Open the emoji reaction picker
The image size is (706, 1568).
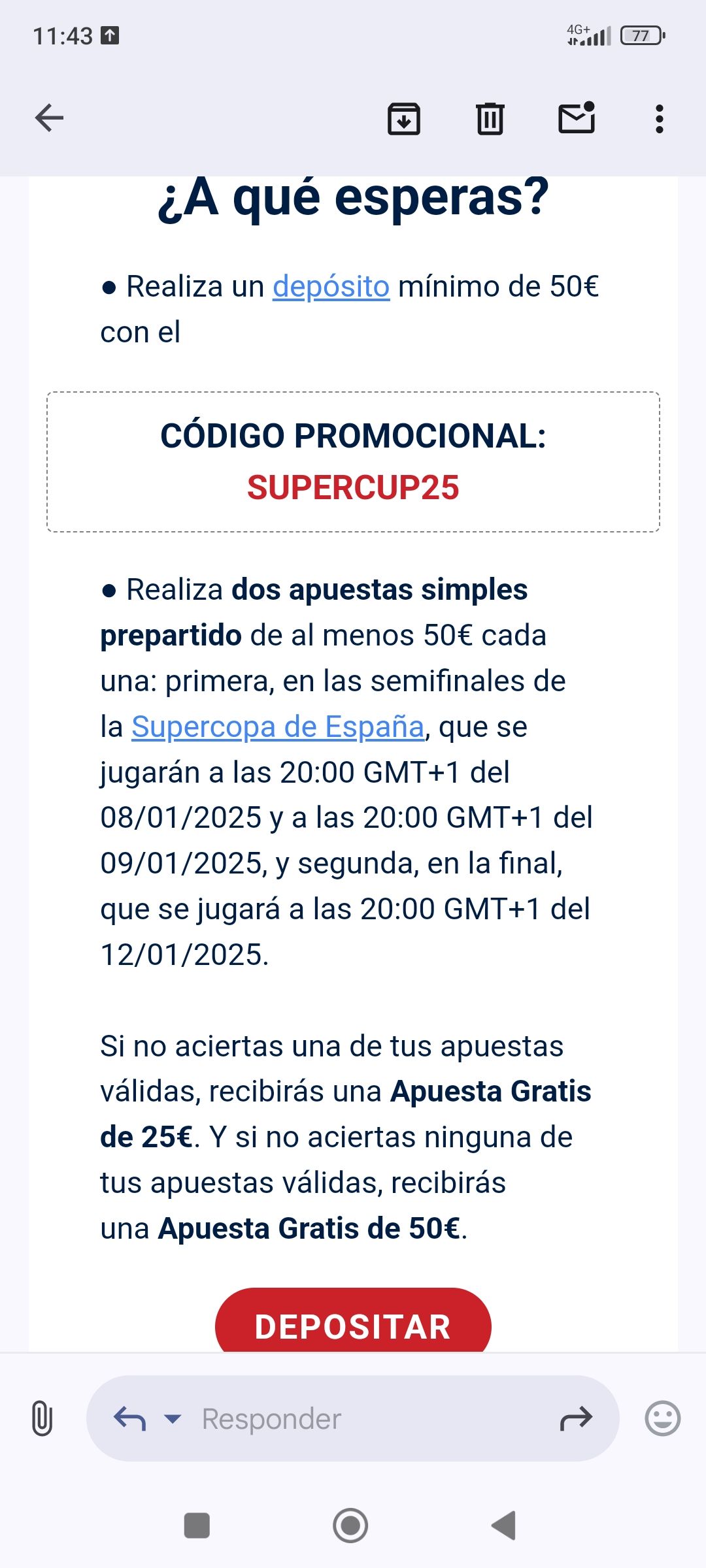coord(662,1418)
